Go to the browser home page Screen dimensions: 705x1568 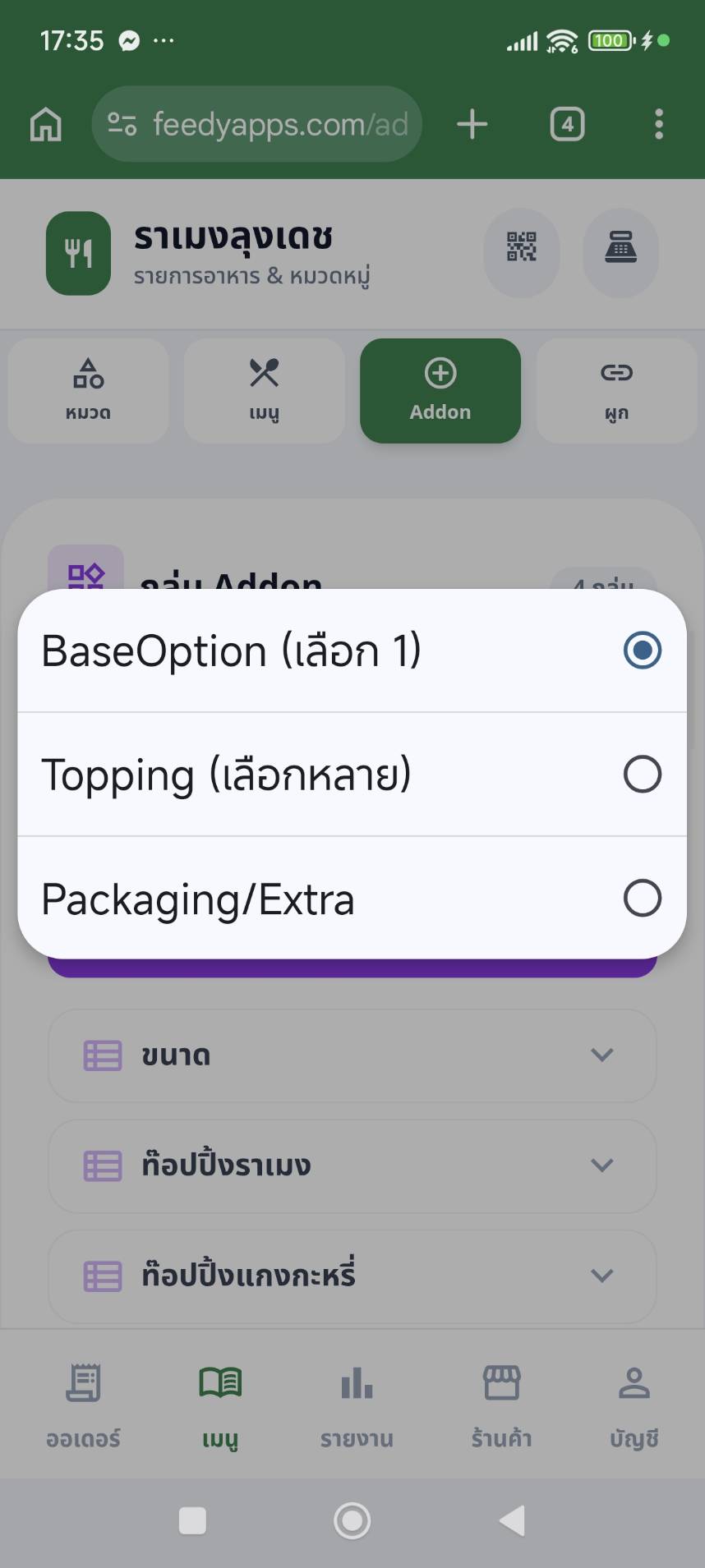(x=46, y=124)
